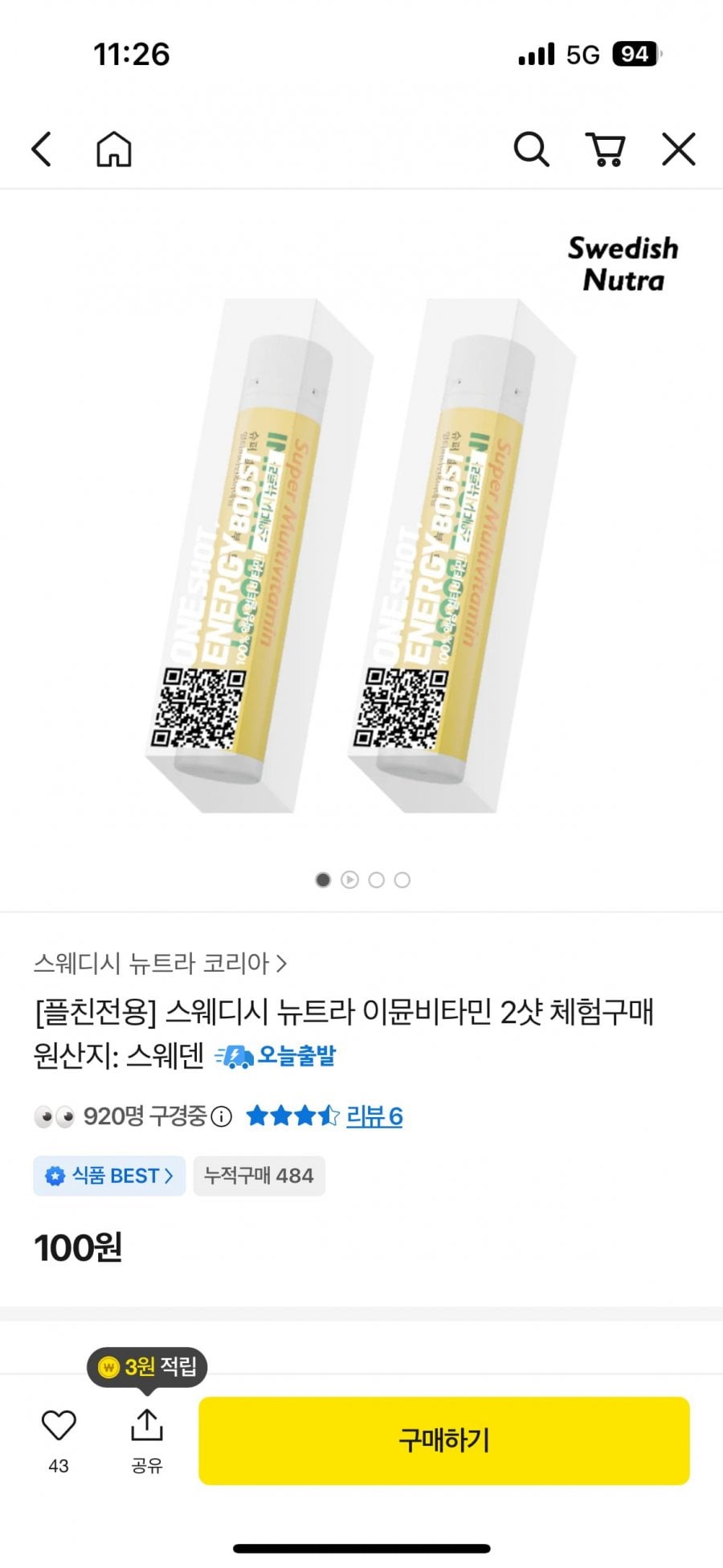The width and height of the screenshot is (723, 1568).
Task: Jump to the video slide indicator
Action: point(349,880)
